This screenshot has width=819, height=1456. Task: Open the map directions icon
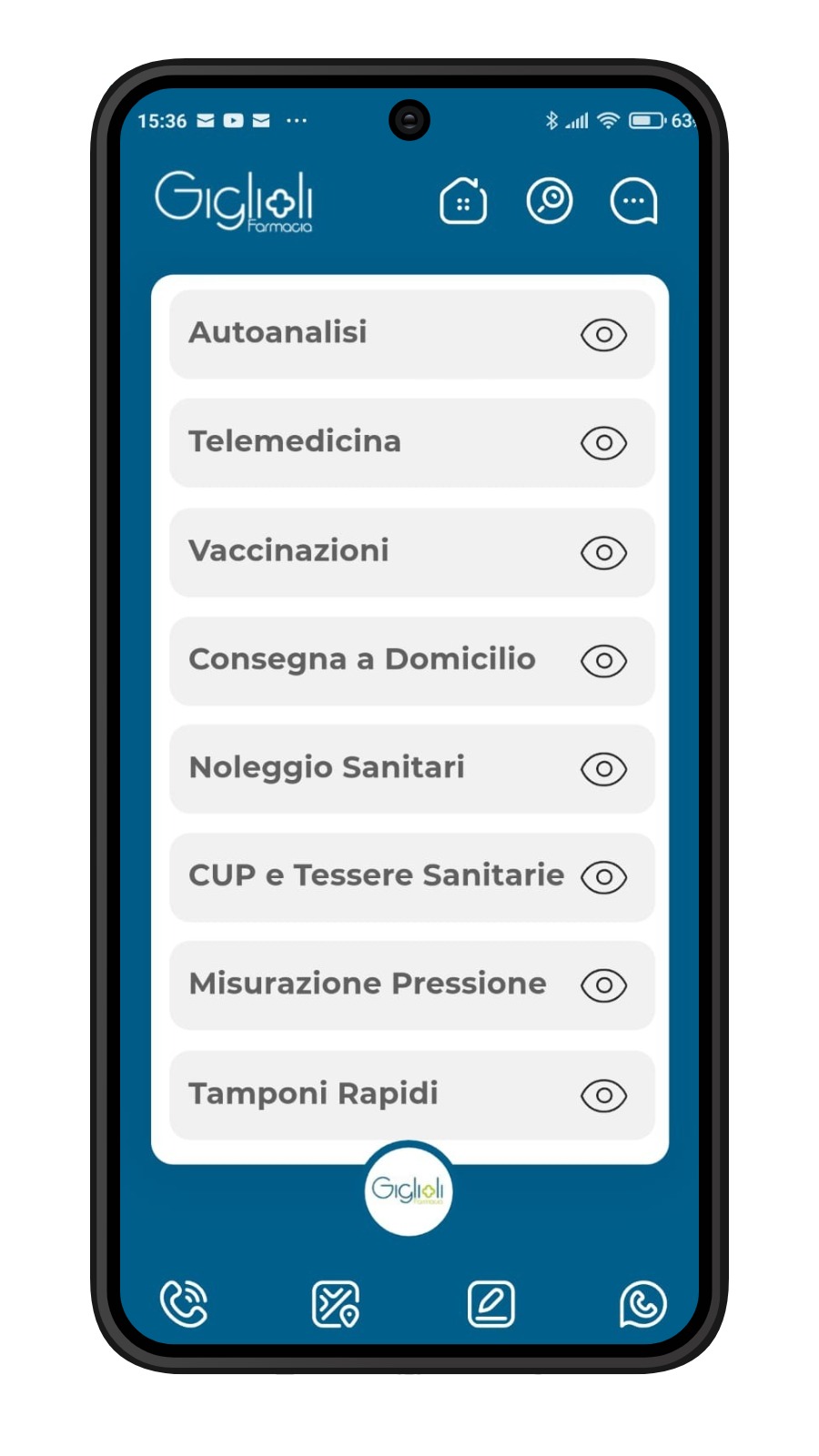[336, 1303]
